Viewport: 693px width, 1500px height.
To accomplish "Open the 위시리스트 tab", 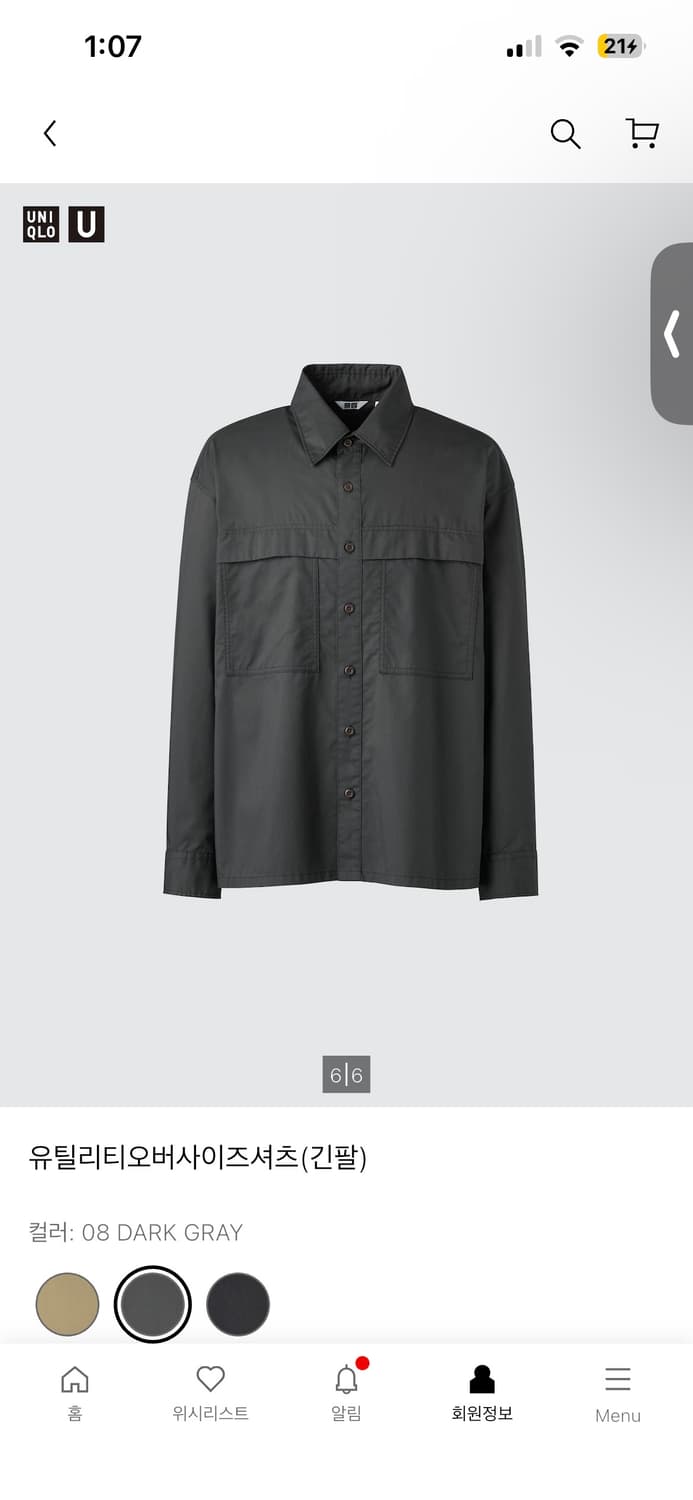I will 210,1392.
